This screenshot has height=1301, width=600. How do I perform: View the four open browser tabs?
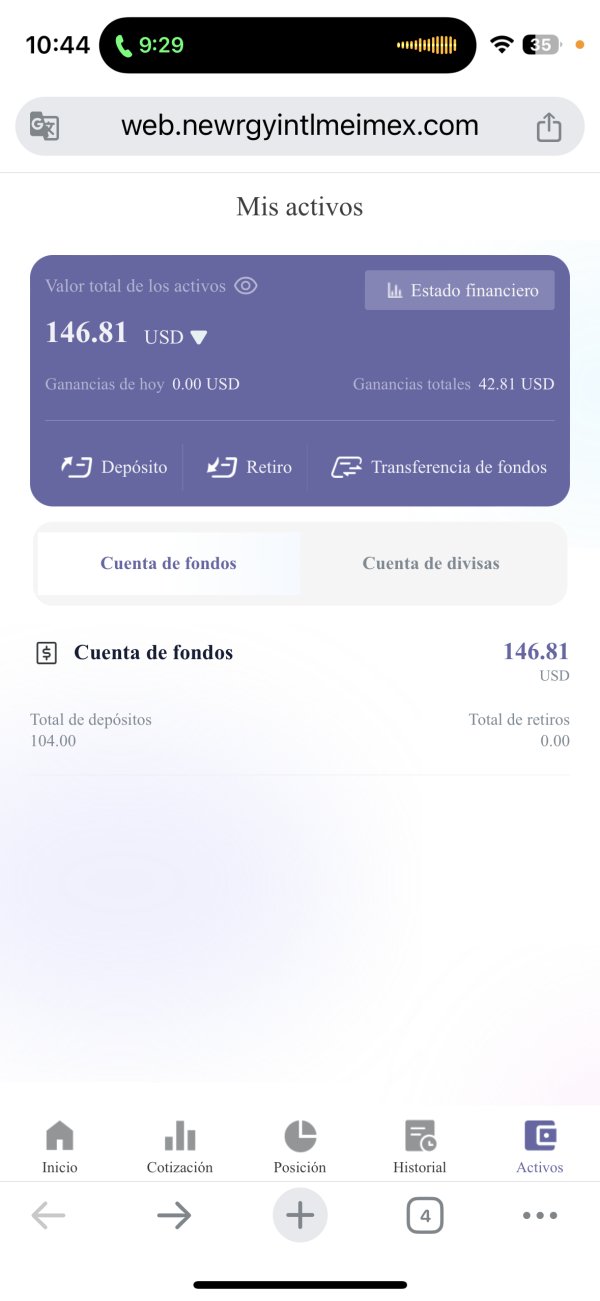(x=425, y=1216)
